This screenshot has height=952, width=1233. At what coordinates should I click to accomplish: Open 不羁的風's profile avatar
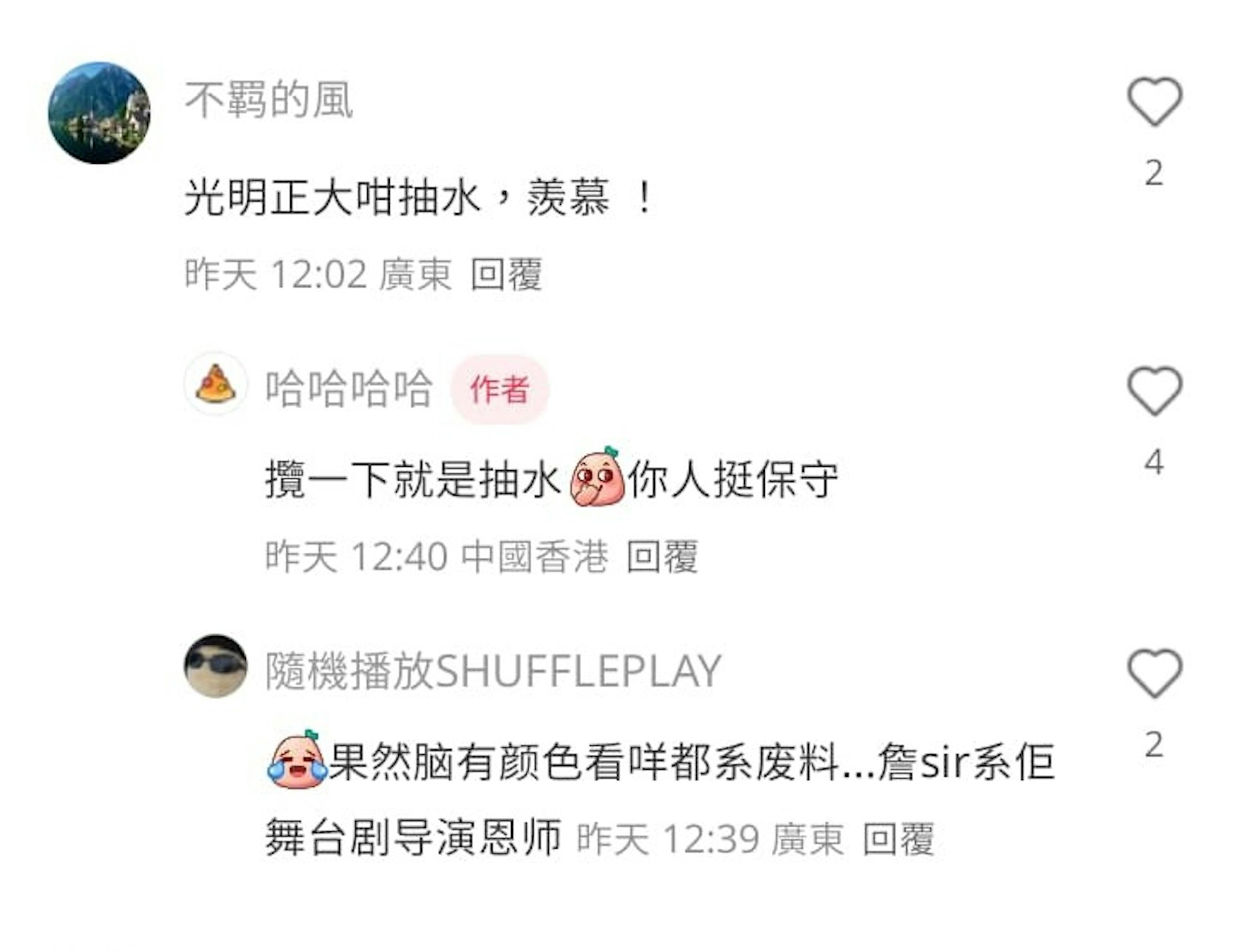click(x=100, y=113)
